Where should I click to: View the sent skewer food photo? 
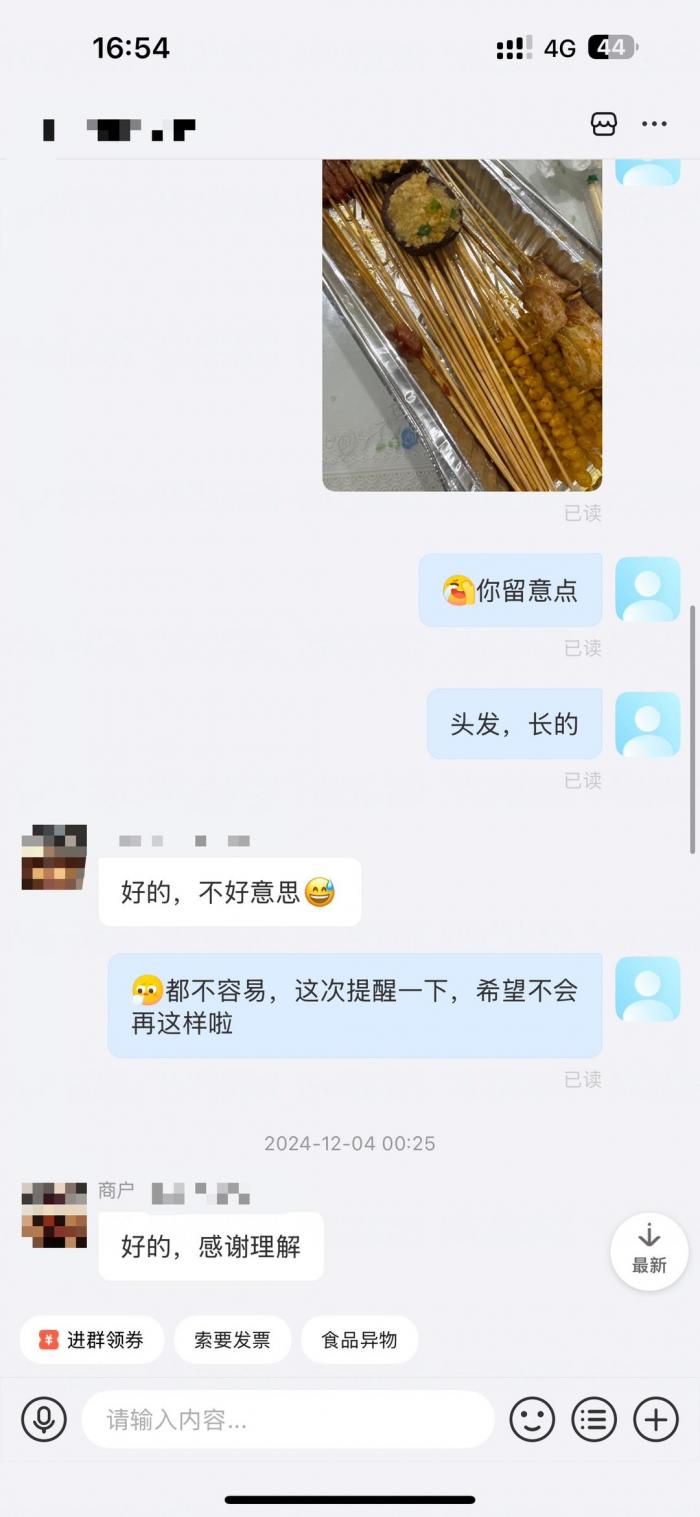462,324
